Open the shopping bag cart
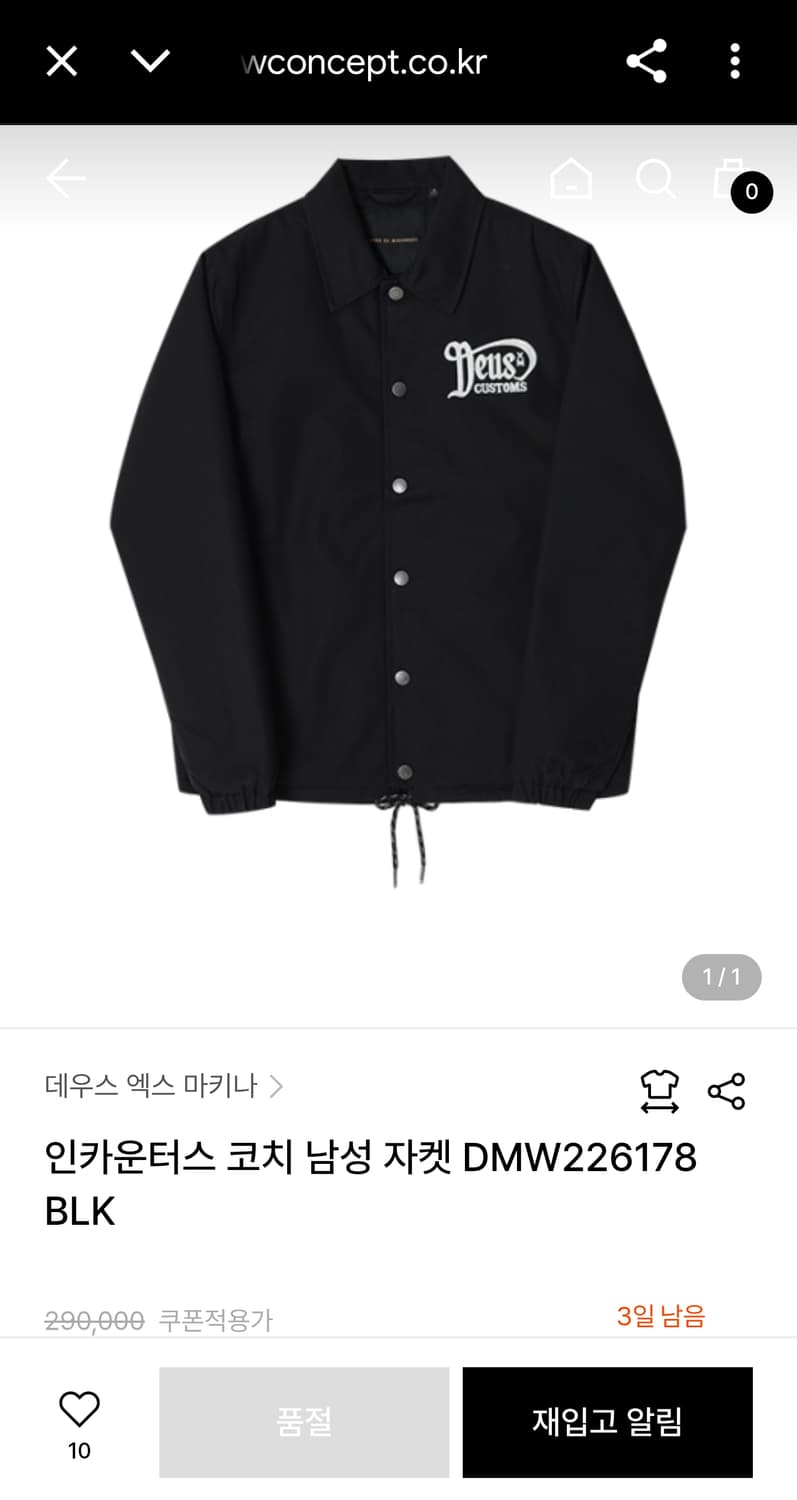This screenshot has width=797, height=1500. tap(731, 180)
